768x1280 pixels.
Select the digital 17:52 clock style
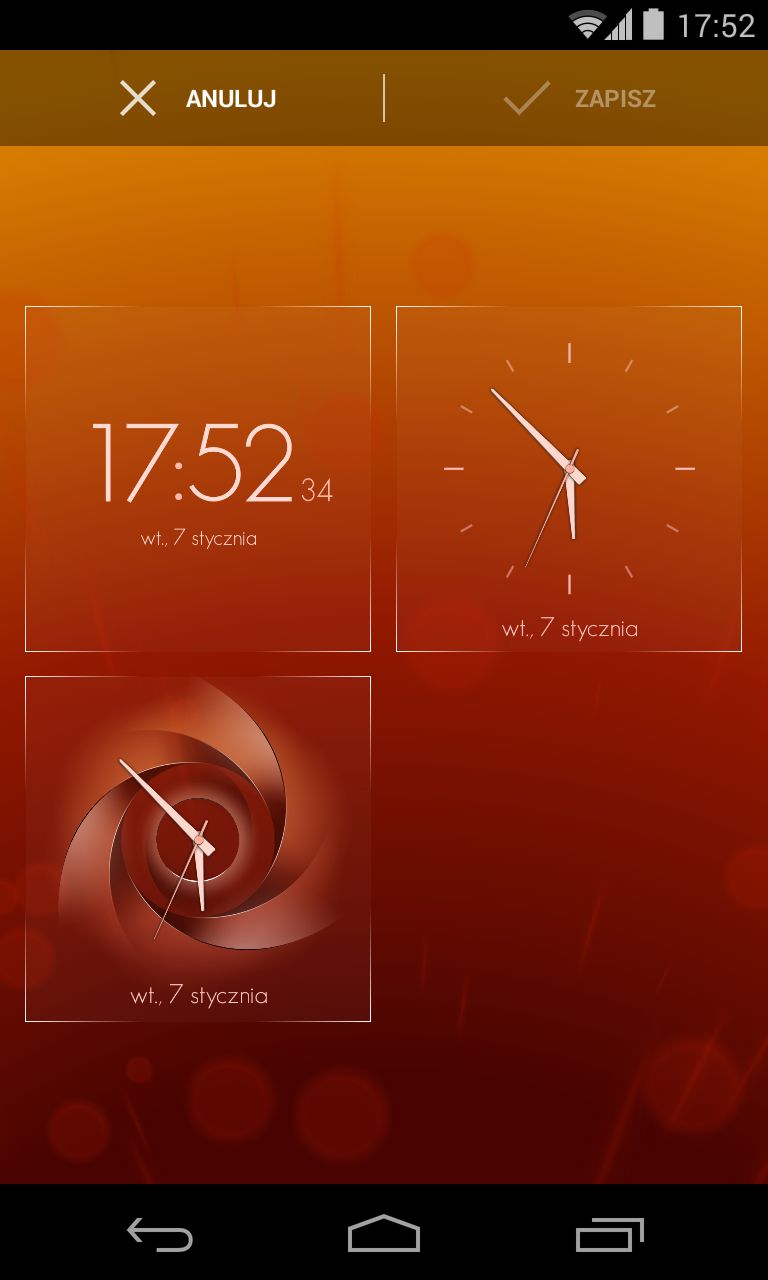coord(198,479)
